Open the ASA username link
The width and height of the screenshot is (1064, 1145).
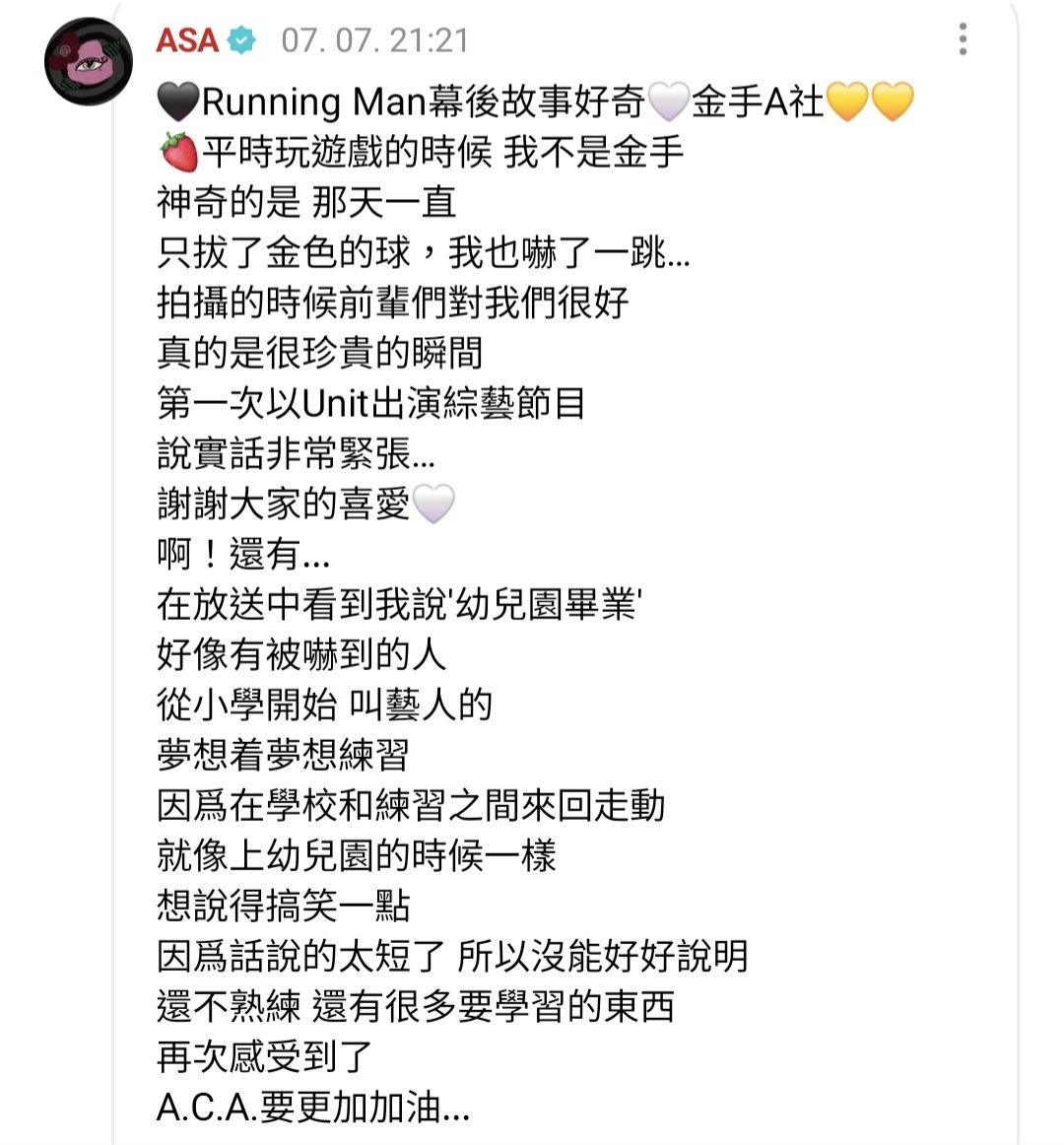point(187,40)
